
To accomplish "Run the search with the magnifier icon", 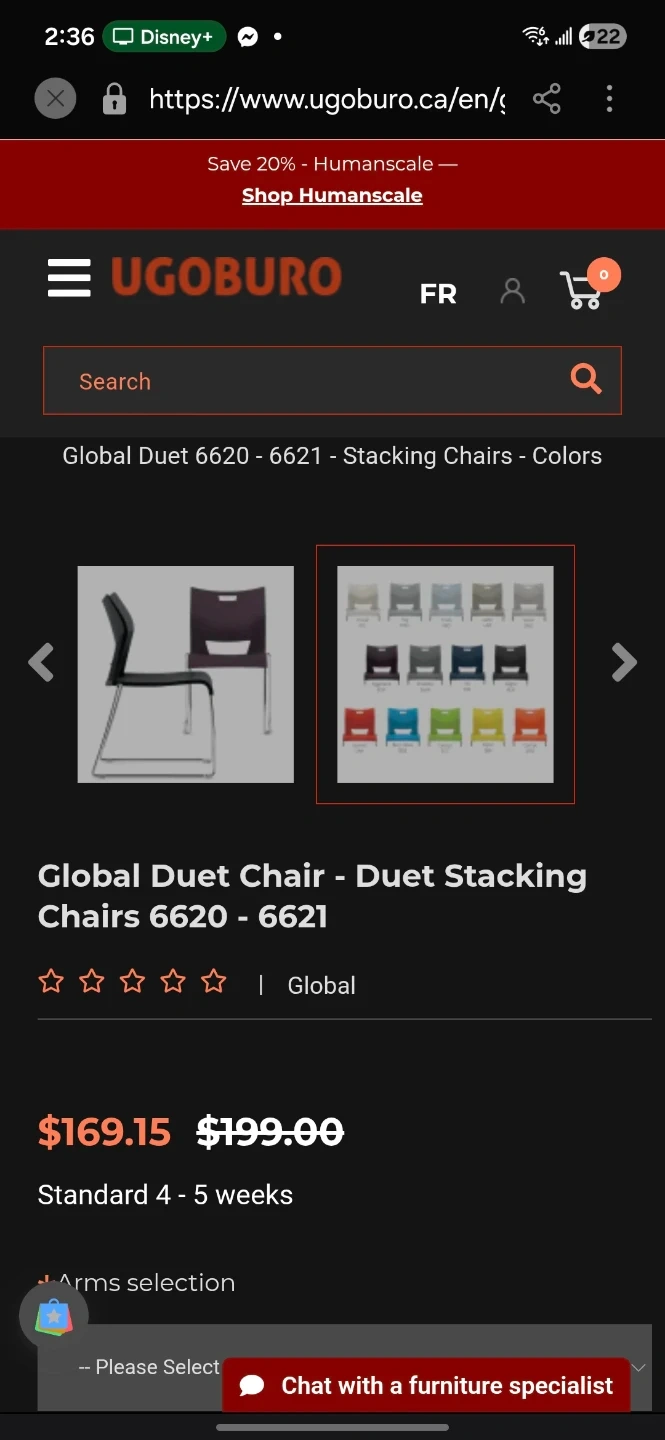I will (586, 380).
